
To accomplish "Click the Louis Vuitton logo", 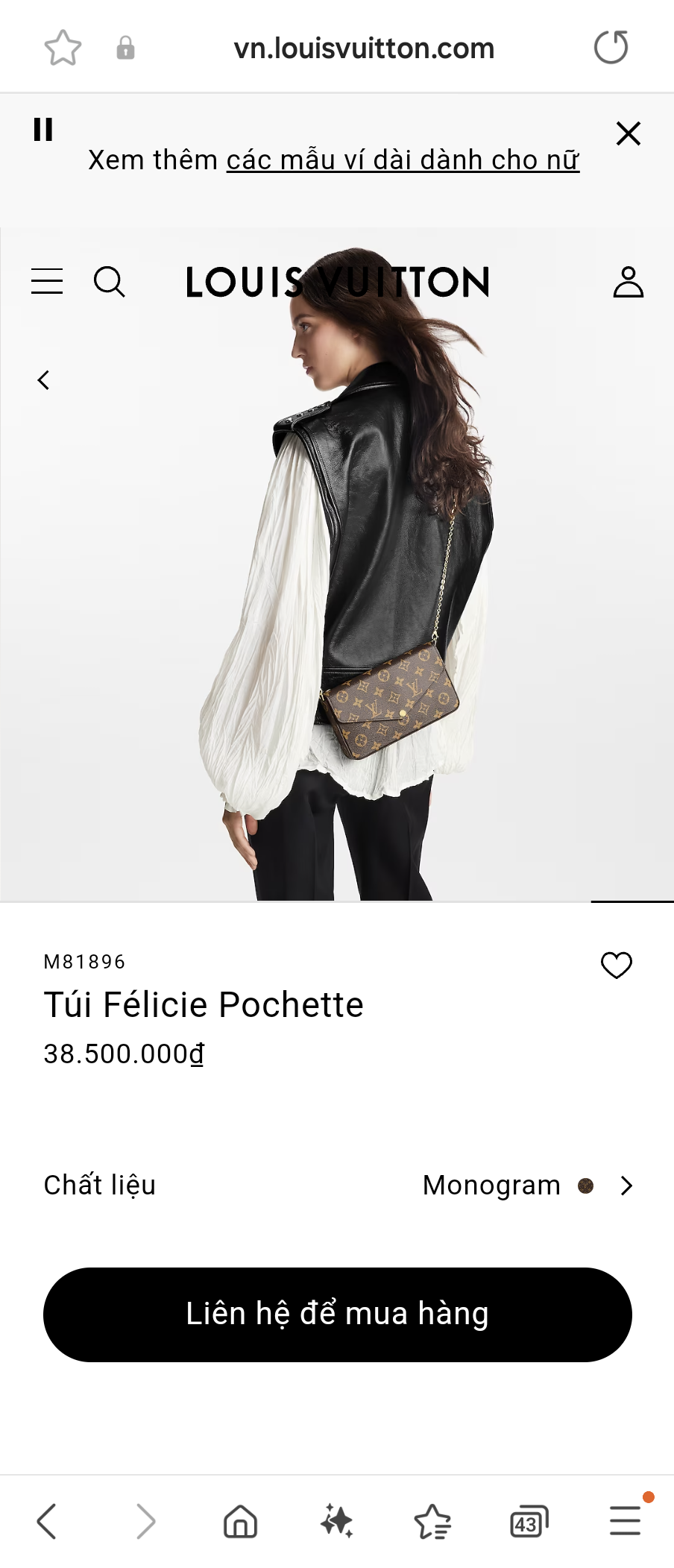I will [337, 281].
